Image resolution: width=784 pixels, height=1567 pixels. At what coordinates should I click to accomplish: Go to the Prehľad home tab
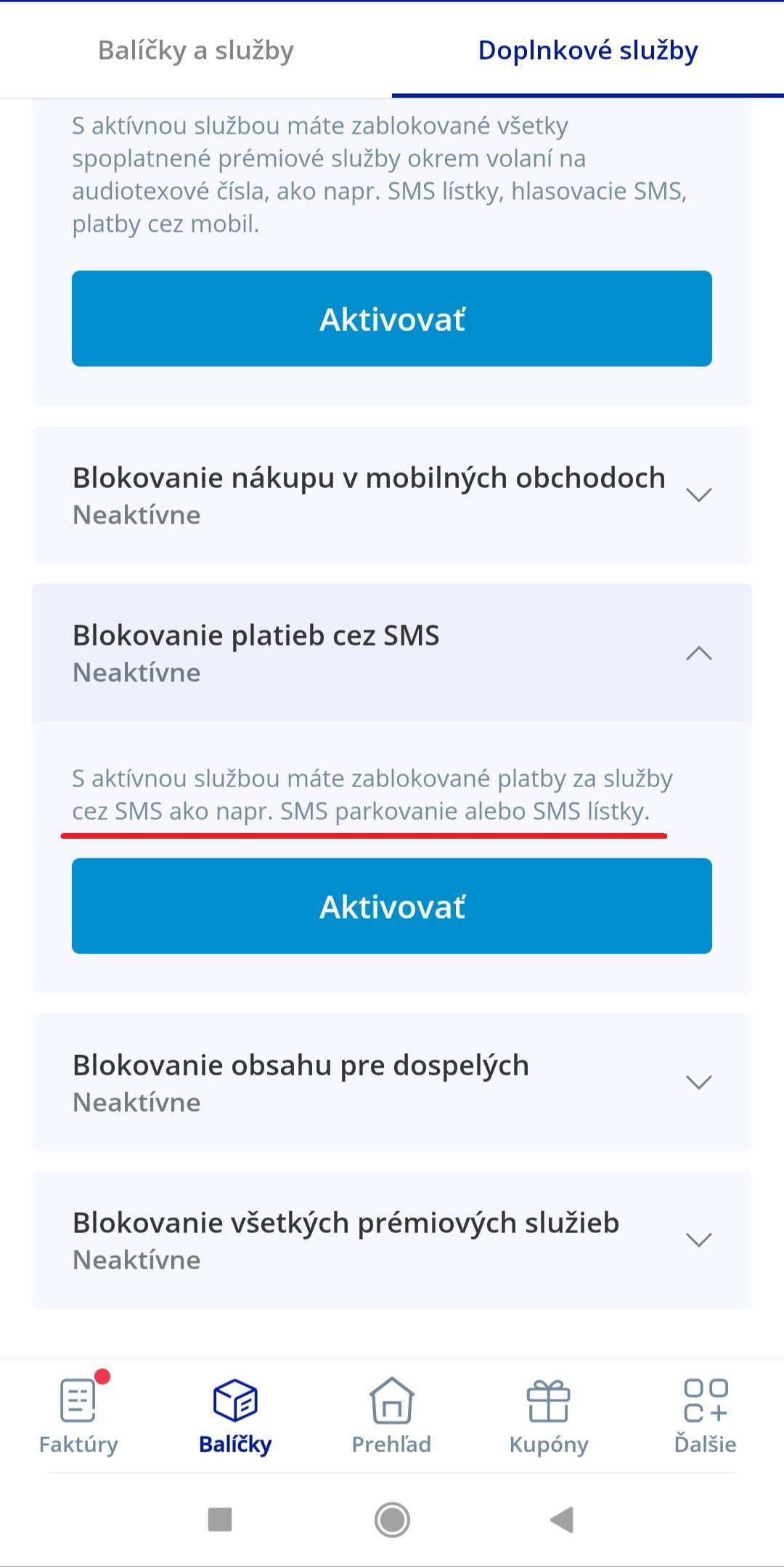click(392, 1416)
